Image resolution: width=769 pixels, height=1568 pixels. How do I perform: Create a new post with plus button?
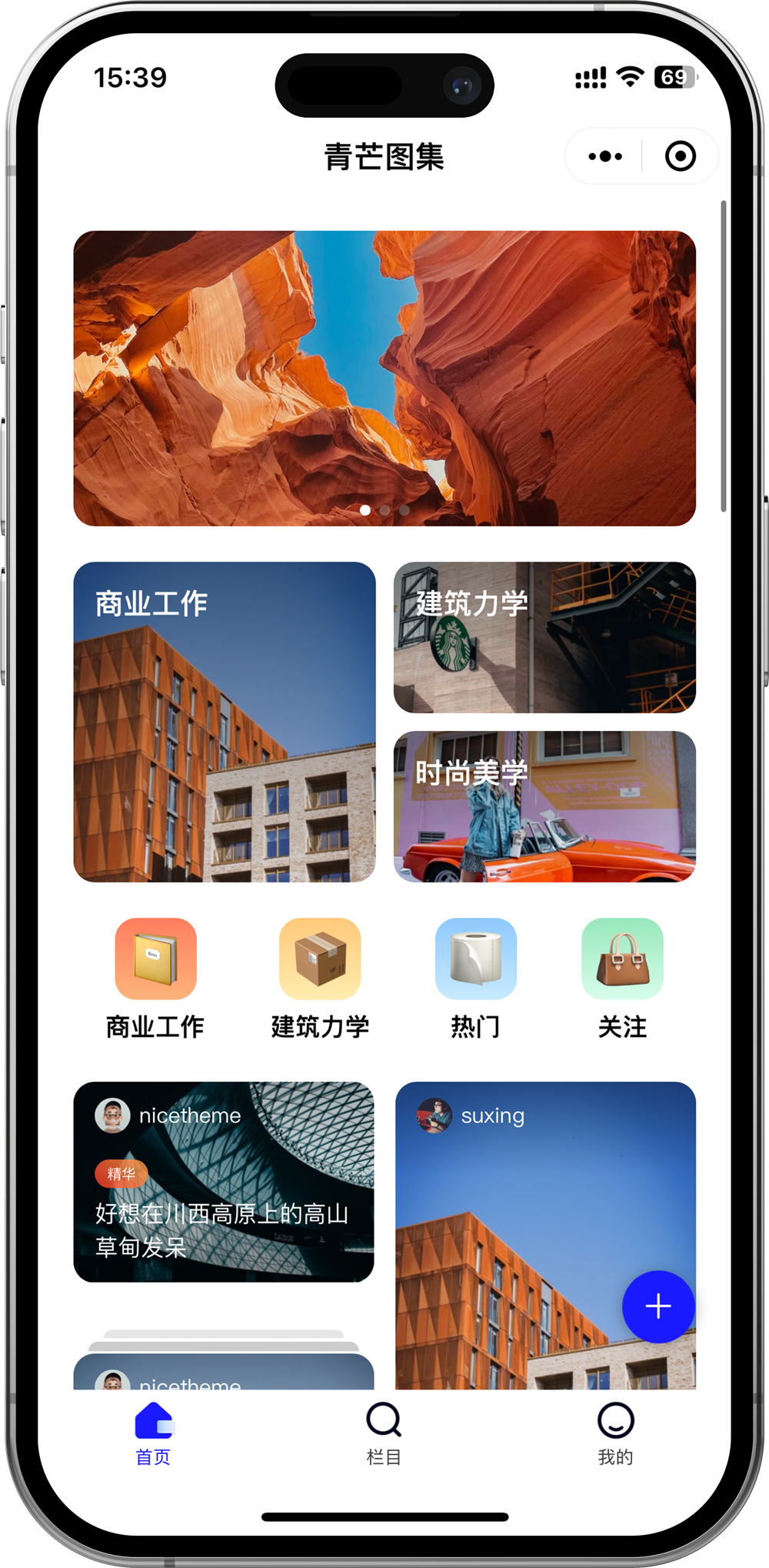coord(658,1306)
